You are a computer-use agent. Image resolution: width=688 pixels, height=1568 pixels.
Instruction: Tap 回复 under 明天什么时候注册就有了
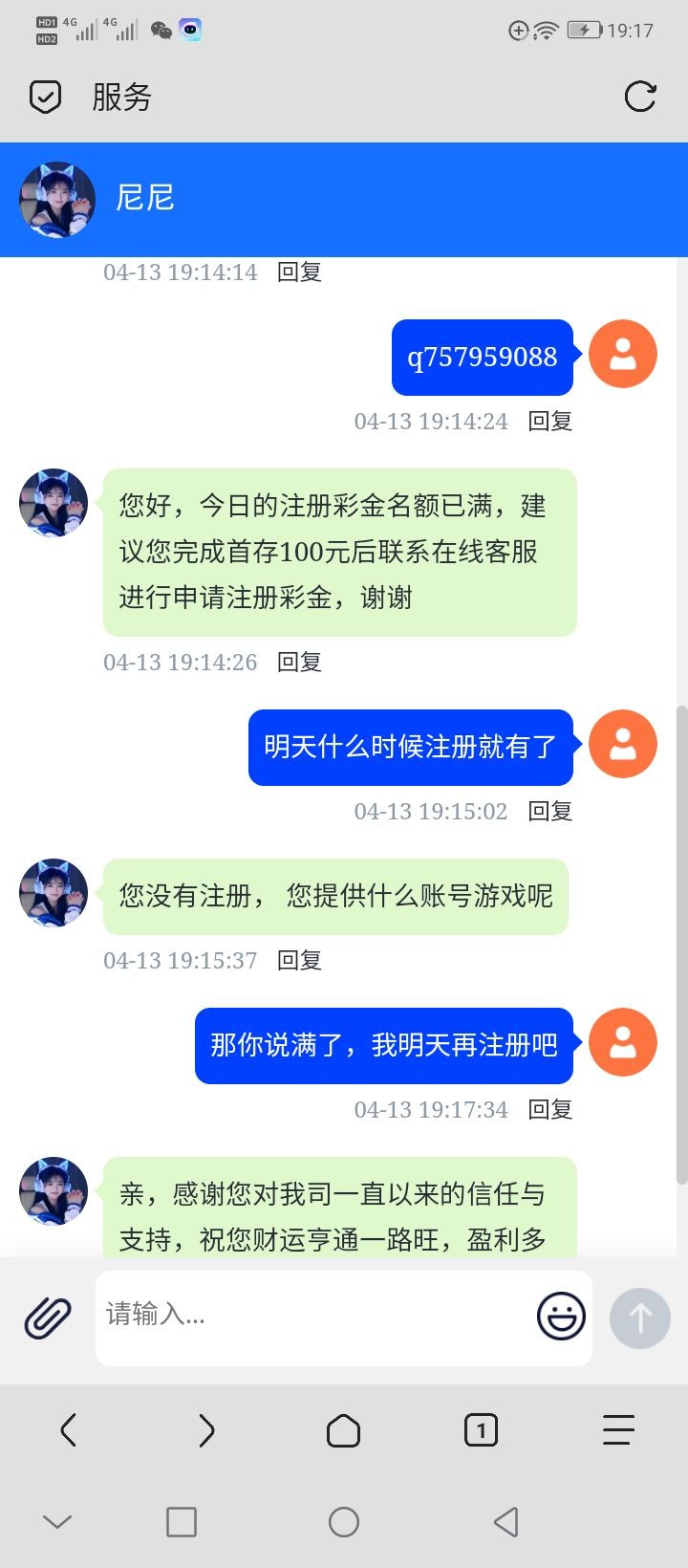[550, 812]
